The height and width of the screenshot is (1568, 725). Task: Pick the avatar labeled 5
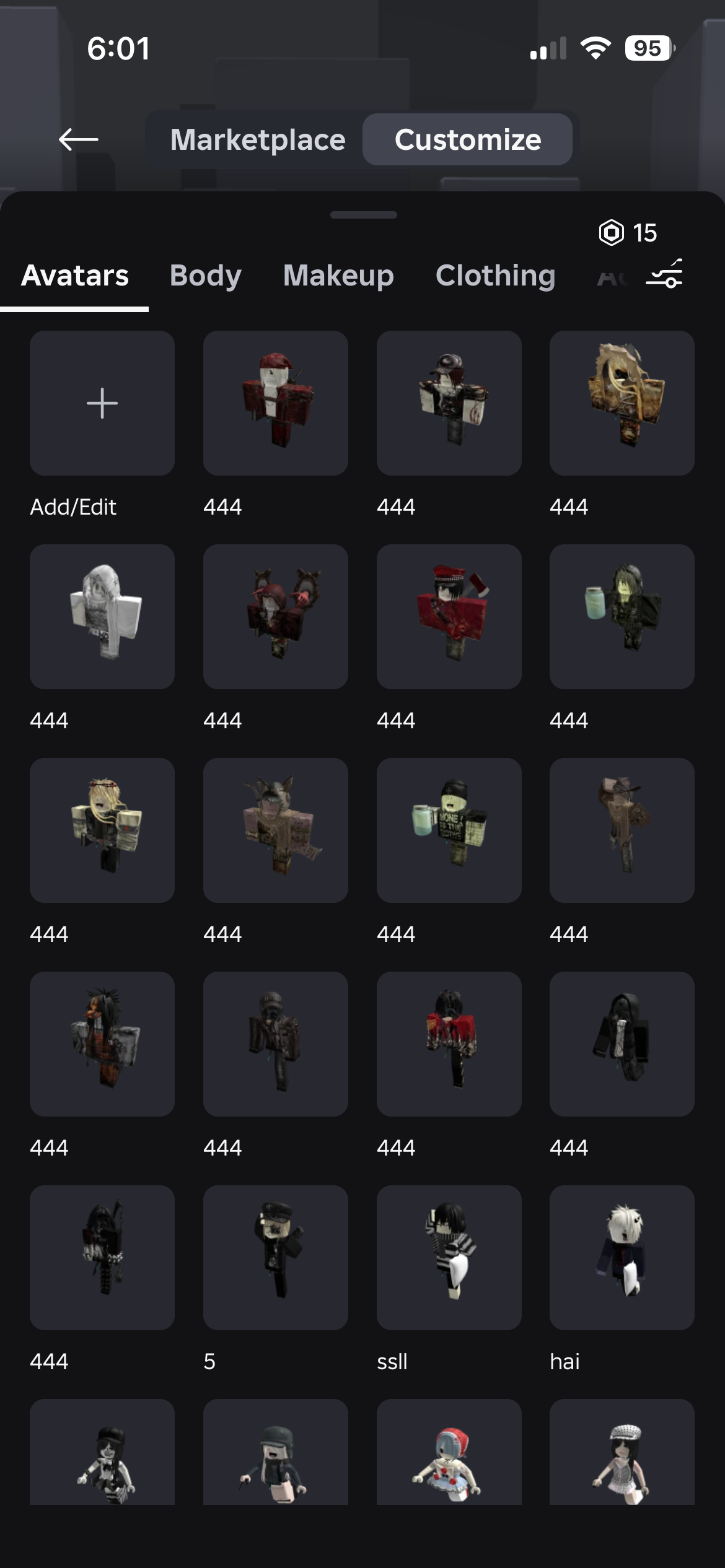click(275, 1258)
